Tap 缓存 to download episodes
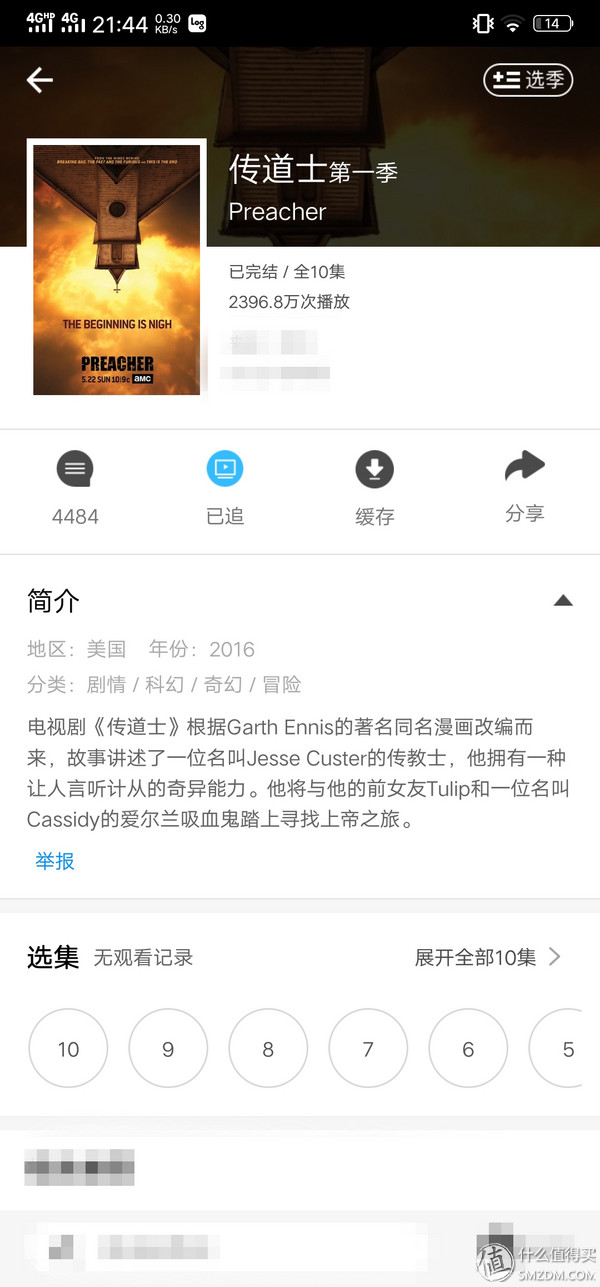Screen dimensions: 600x1287 pos(375,488)
